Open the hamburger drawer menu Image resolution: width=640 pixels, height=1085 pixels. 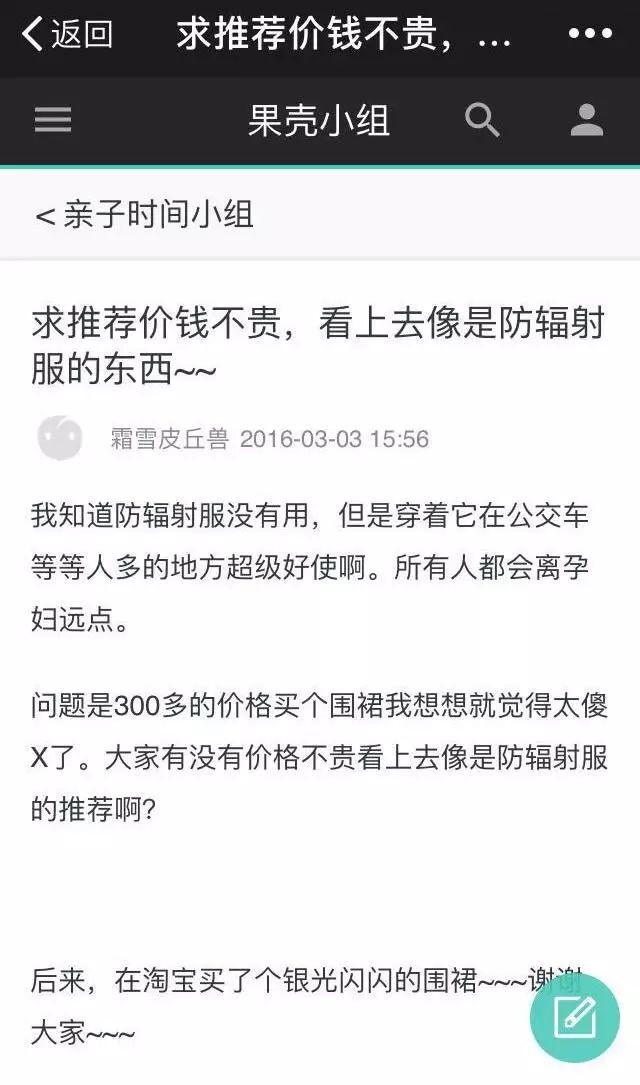coord(53,121)
